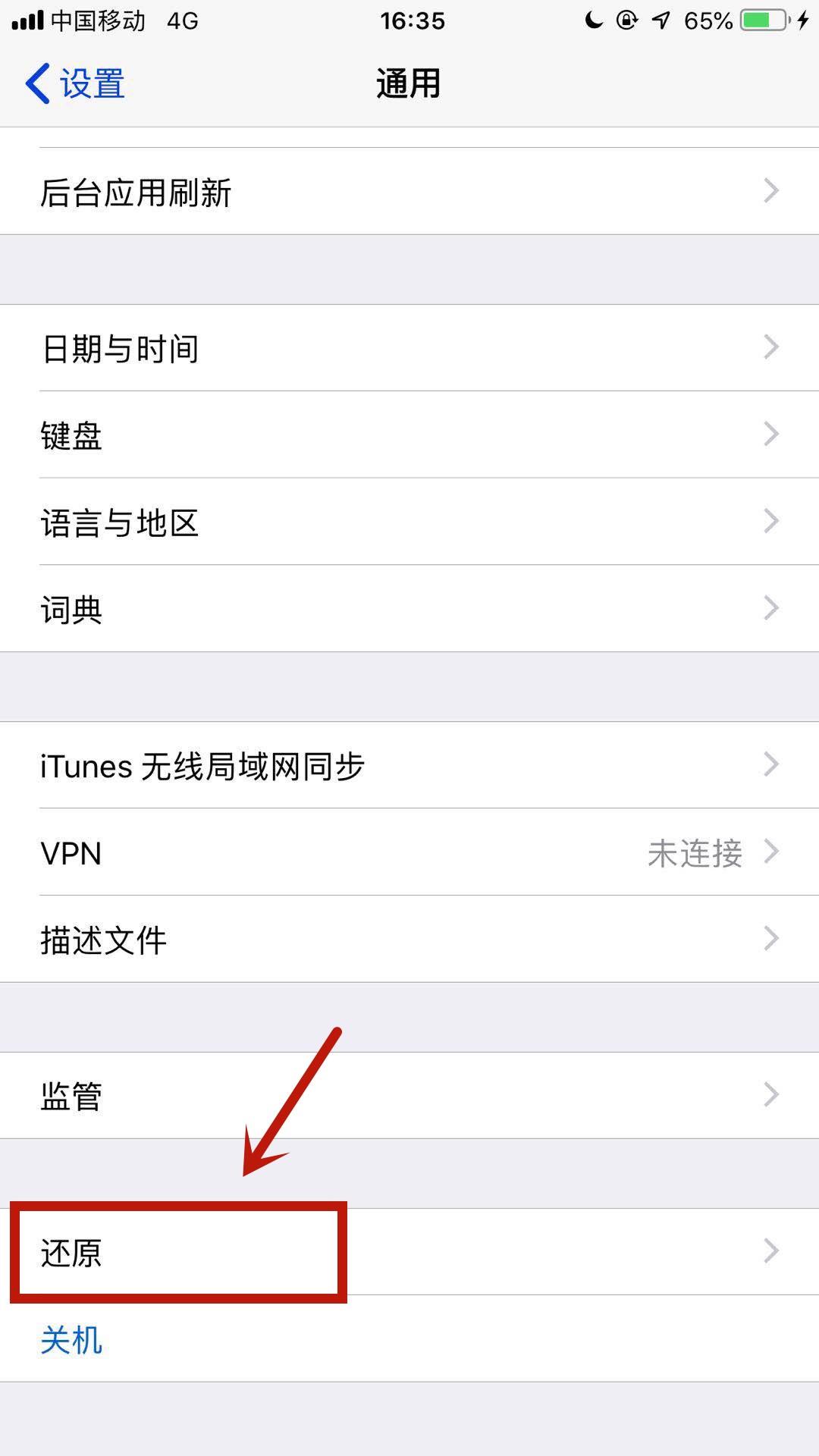The image size is (819, 1456).
Task: Open 语言与地区 settings
Action: [x=409, y=522]
